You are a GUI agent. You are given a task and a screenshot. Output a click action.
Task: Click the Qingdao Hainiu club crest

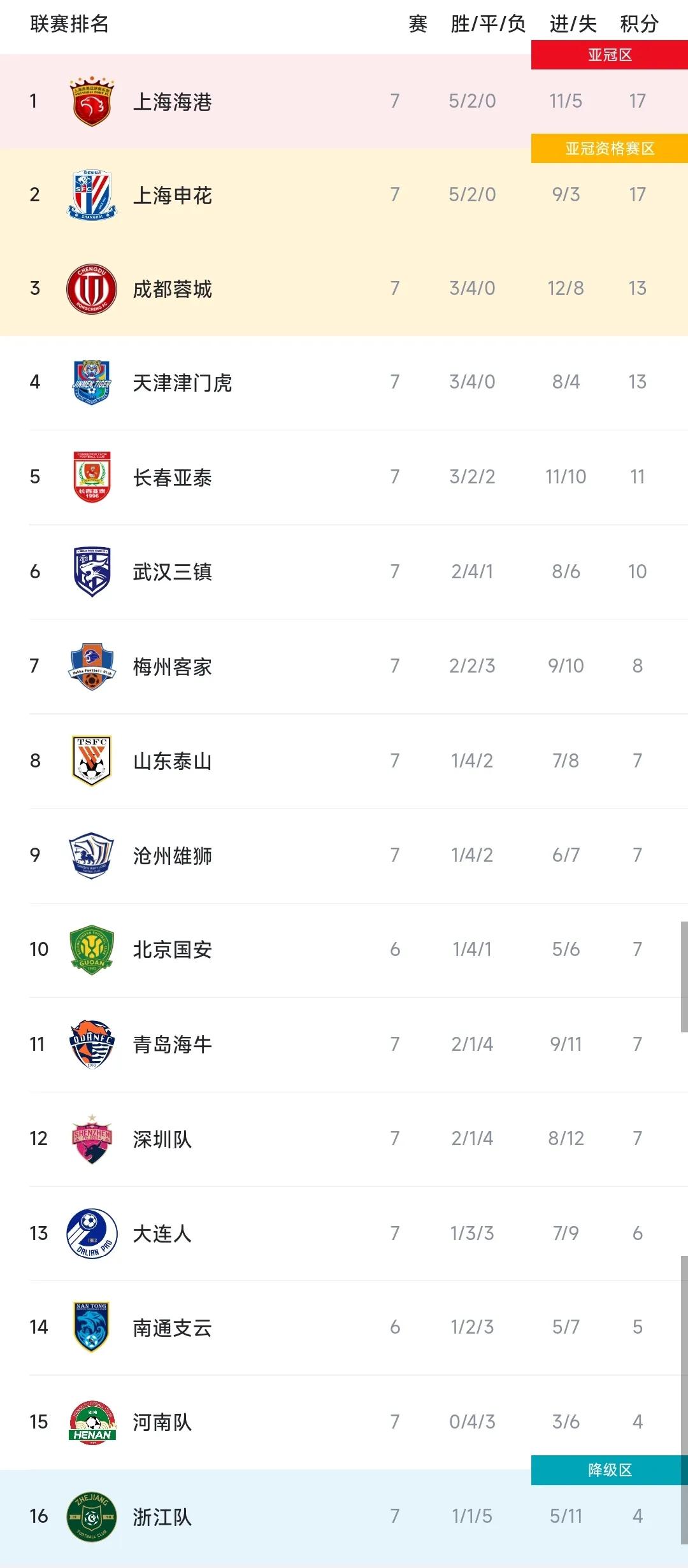(x=91, y=1044)
